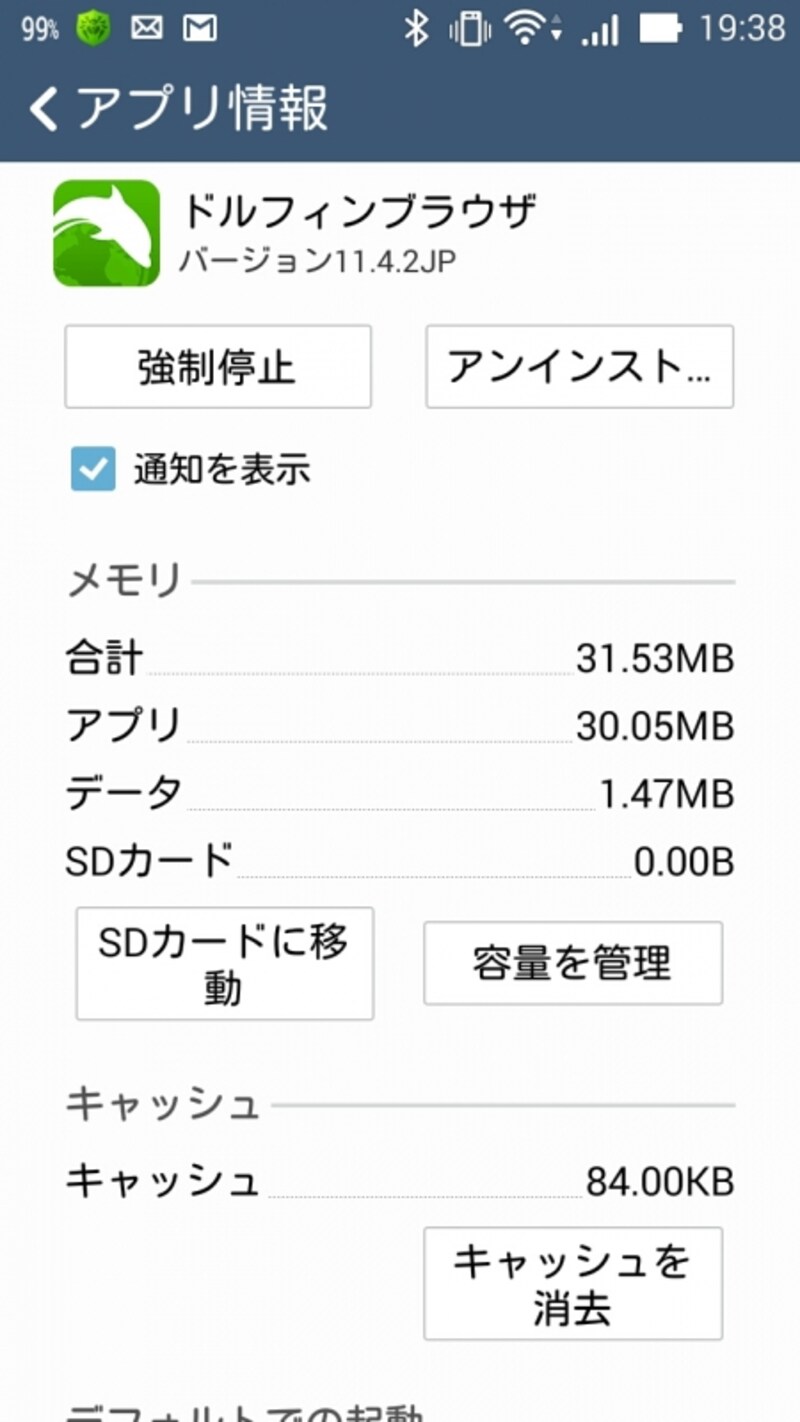The height and width of the screenshot is (1422, 800).
Task: Uncheck the 通知を表示 checkbox
Action: coord(94,470)
